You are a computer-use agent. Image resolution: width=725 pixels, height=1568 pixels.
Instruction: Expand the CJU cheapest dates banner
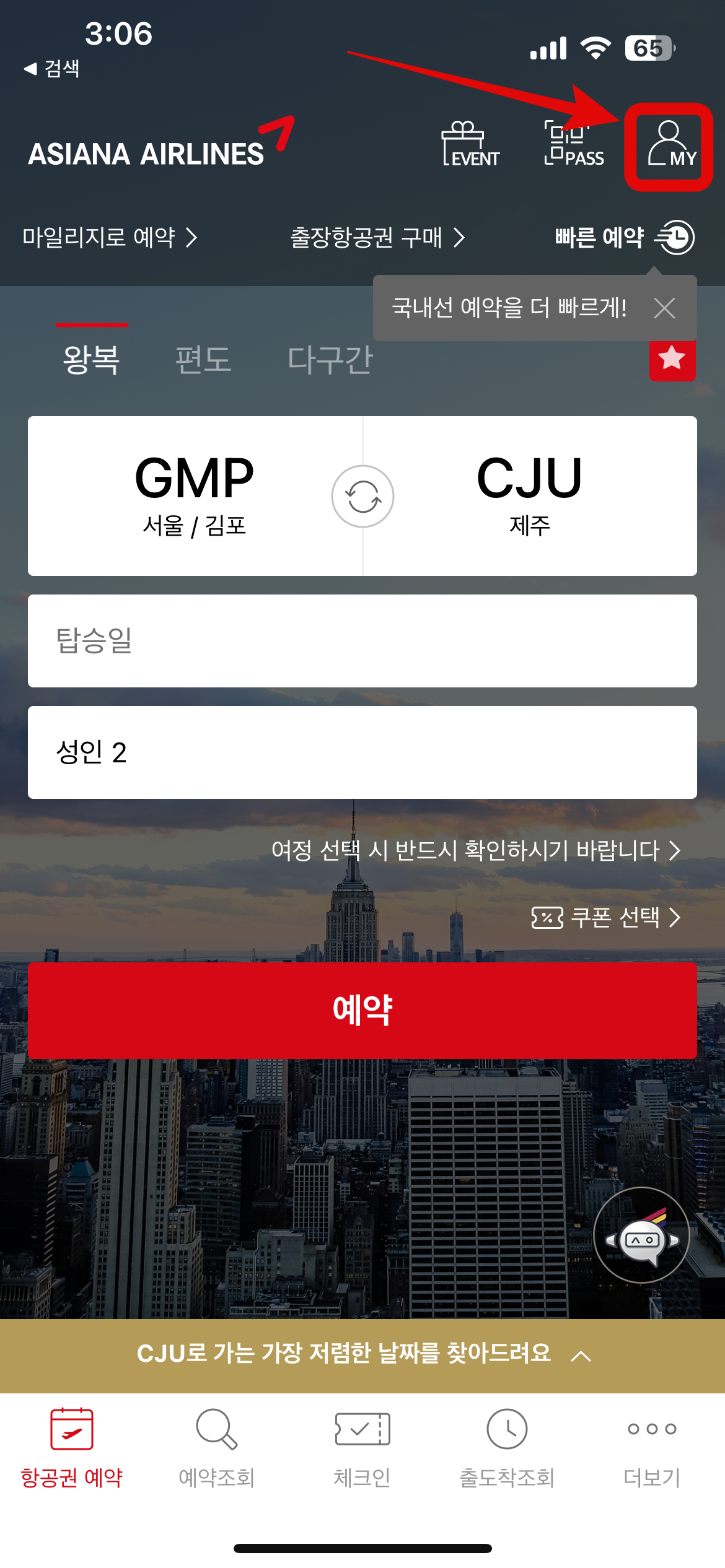362,1356
